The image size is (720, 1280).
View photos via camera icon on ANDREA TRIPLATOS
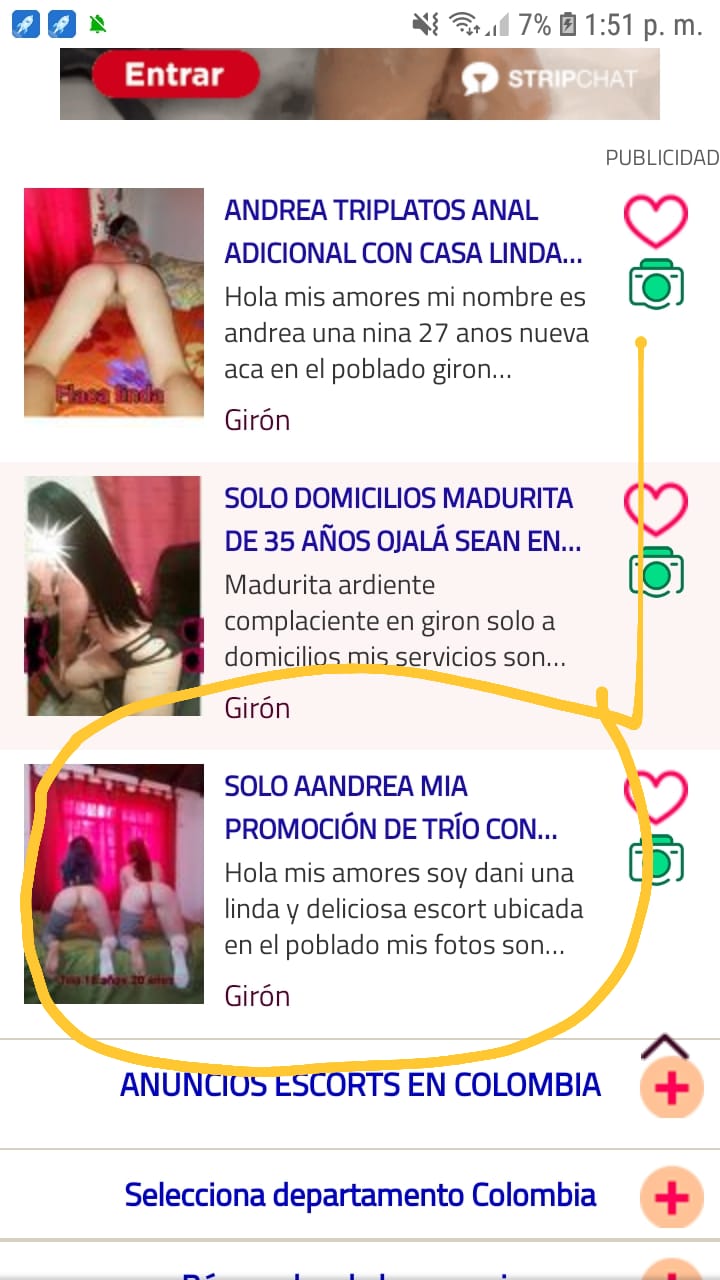tap(656, 285)
